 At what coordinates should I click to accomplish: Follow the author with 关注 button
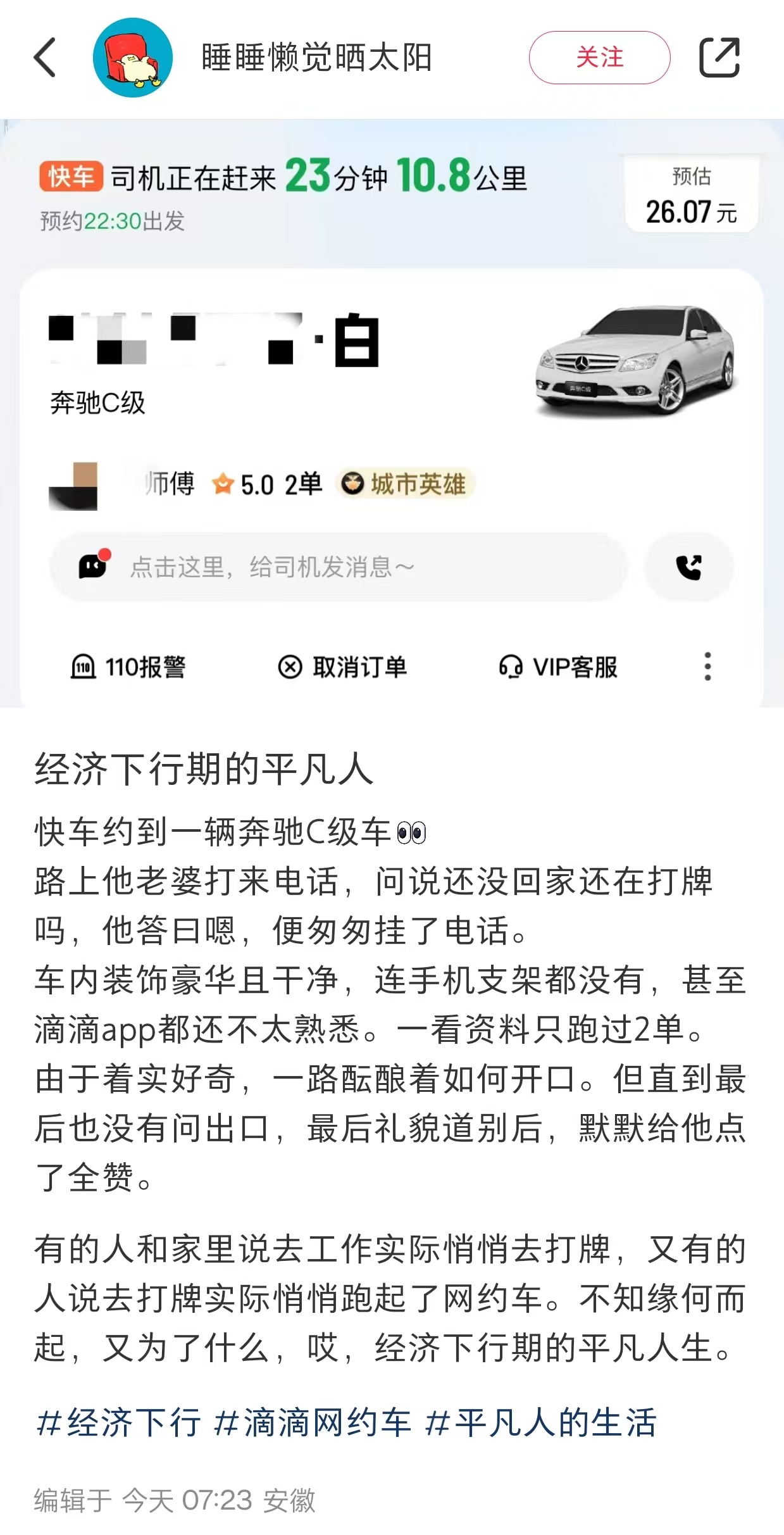coord(599,58)
